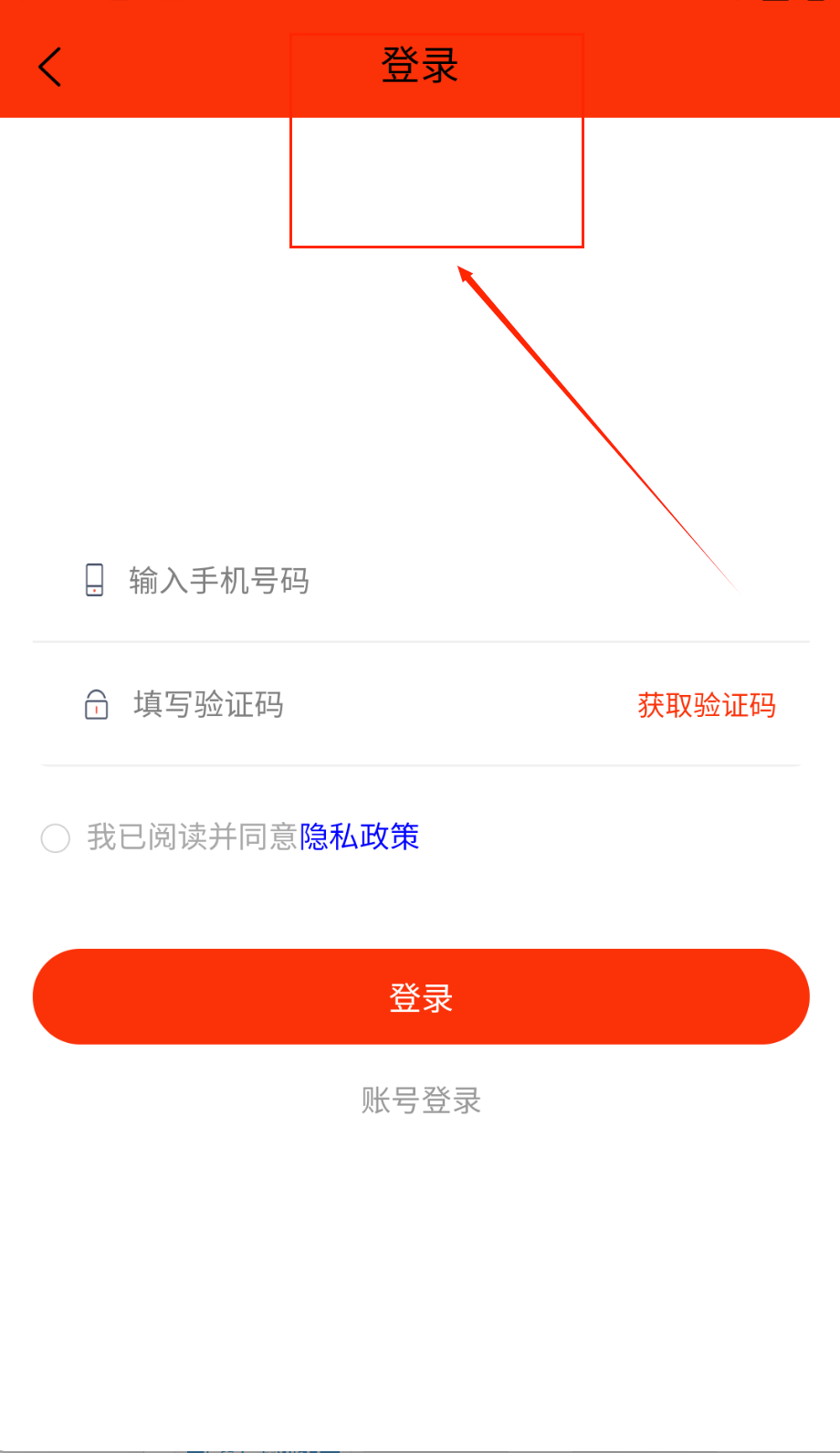Open the 隐私政策 privacy policy link
Screen dimensions: 840x1453
359,837
